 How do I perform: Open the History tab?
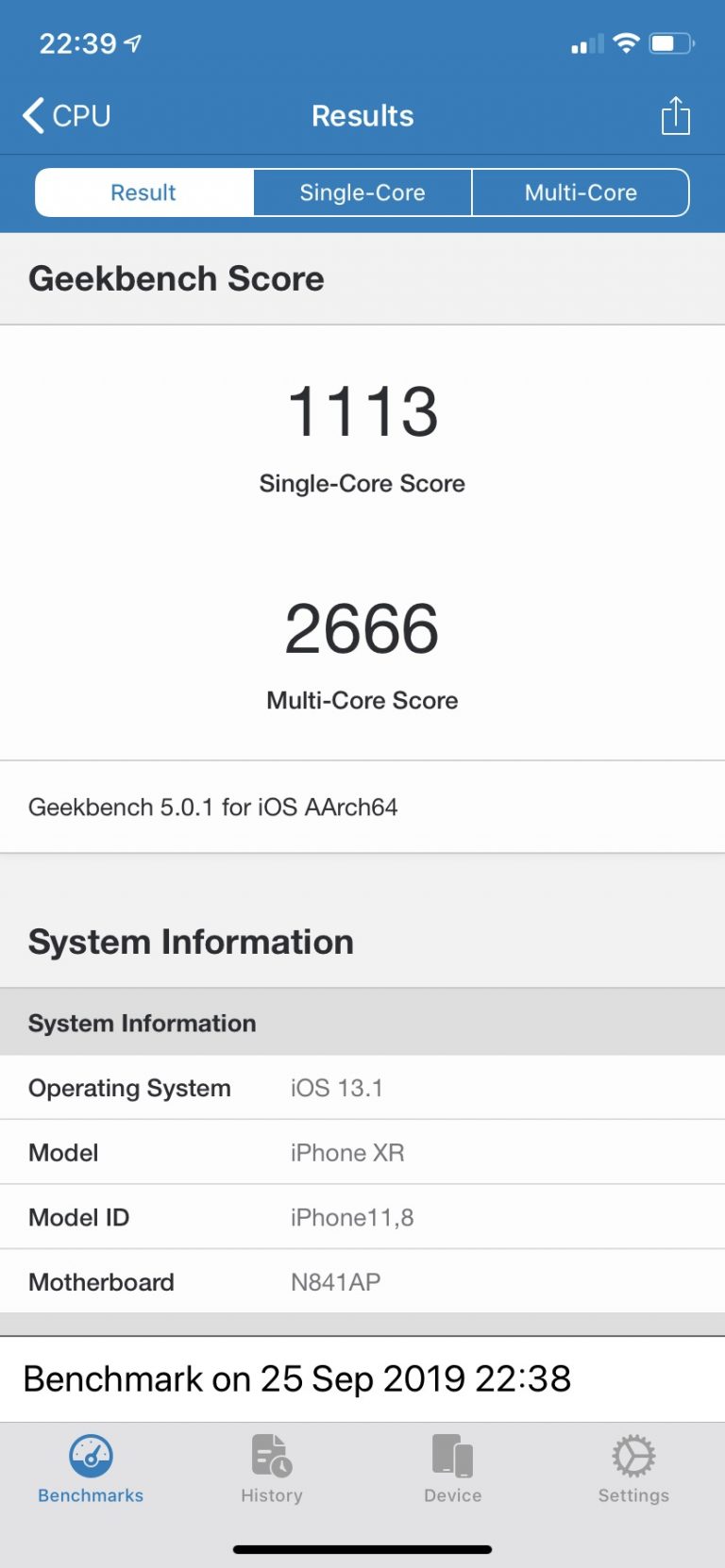point(272,1468)
